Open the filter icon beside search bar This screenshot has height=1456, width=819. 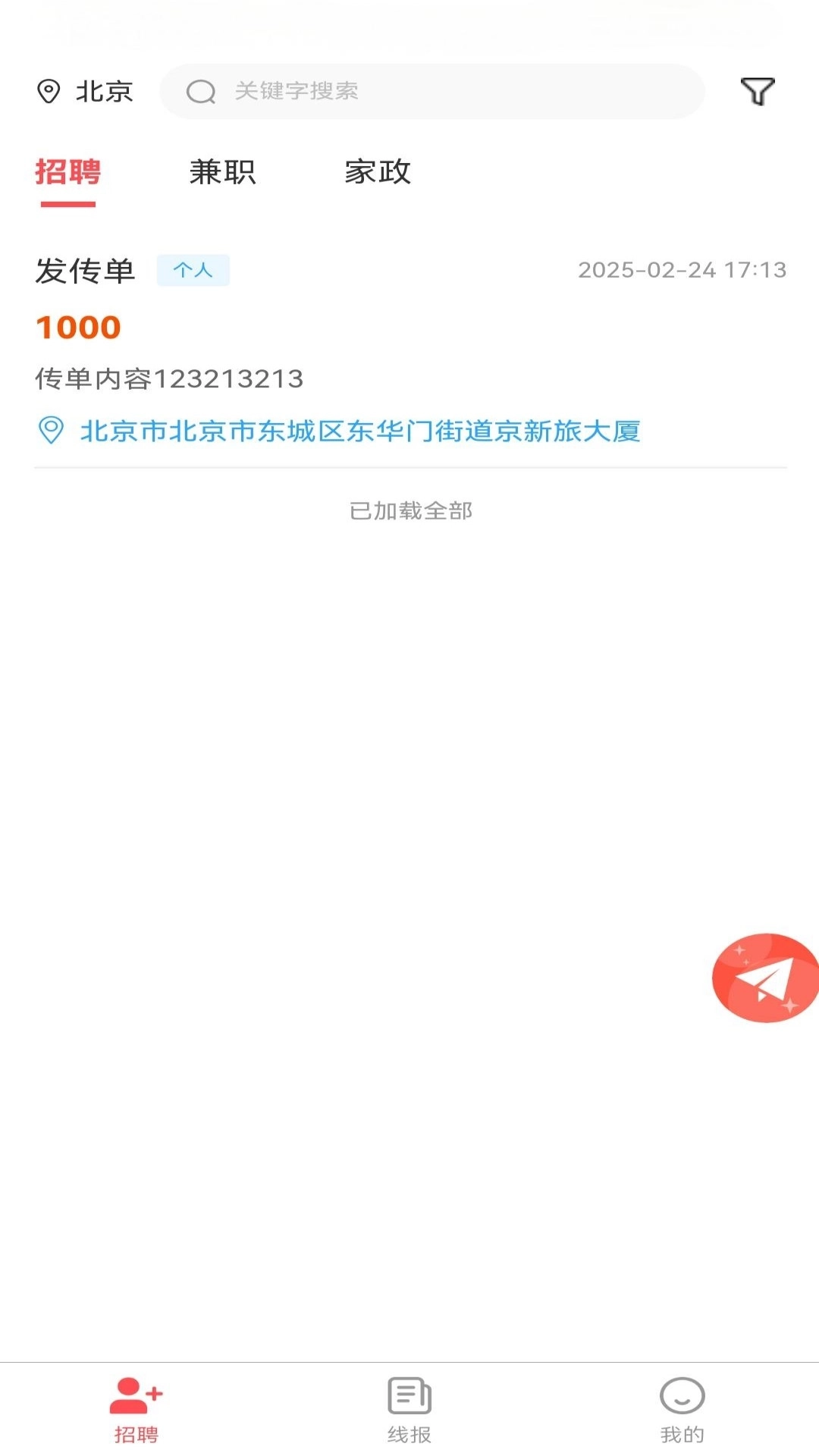758,91
